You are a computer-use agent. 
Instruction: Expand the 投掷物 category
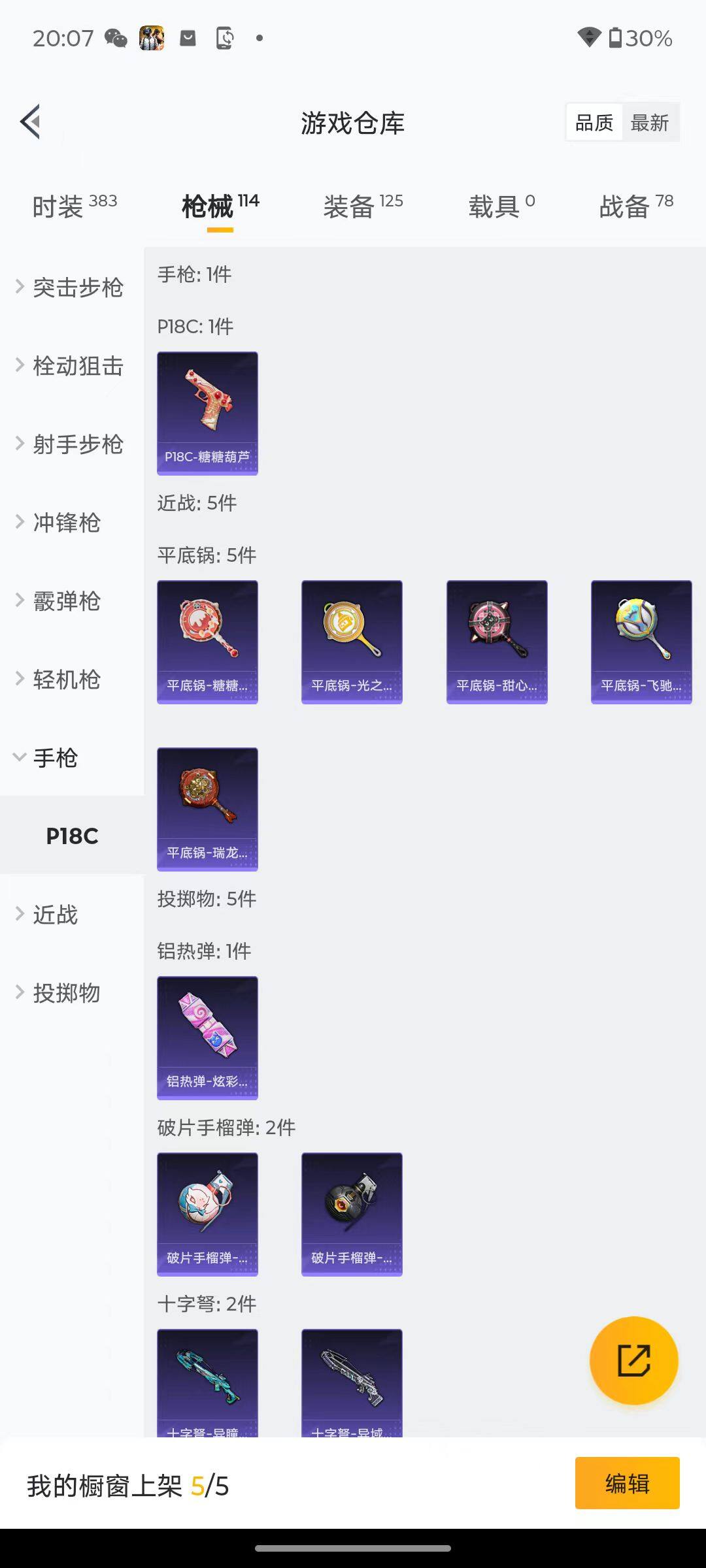pyautogui.click(x=65, y=993)
